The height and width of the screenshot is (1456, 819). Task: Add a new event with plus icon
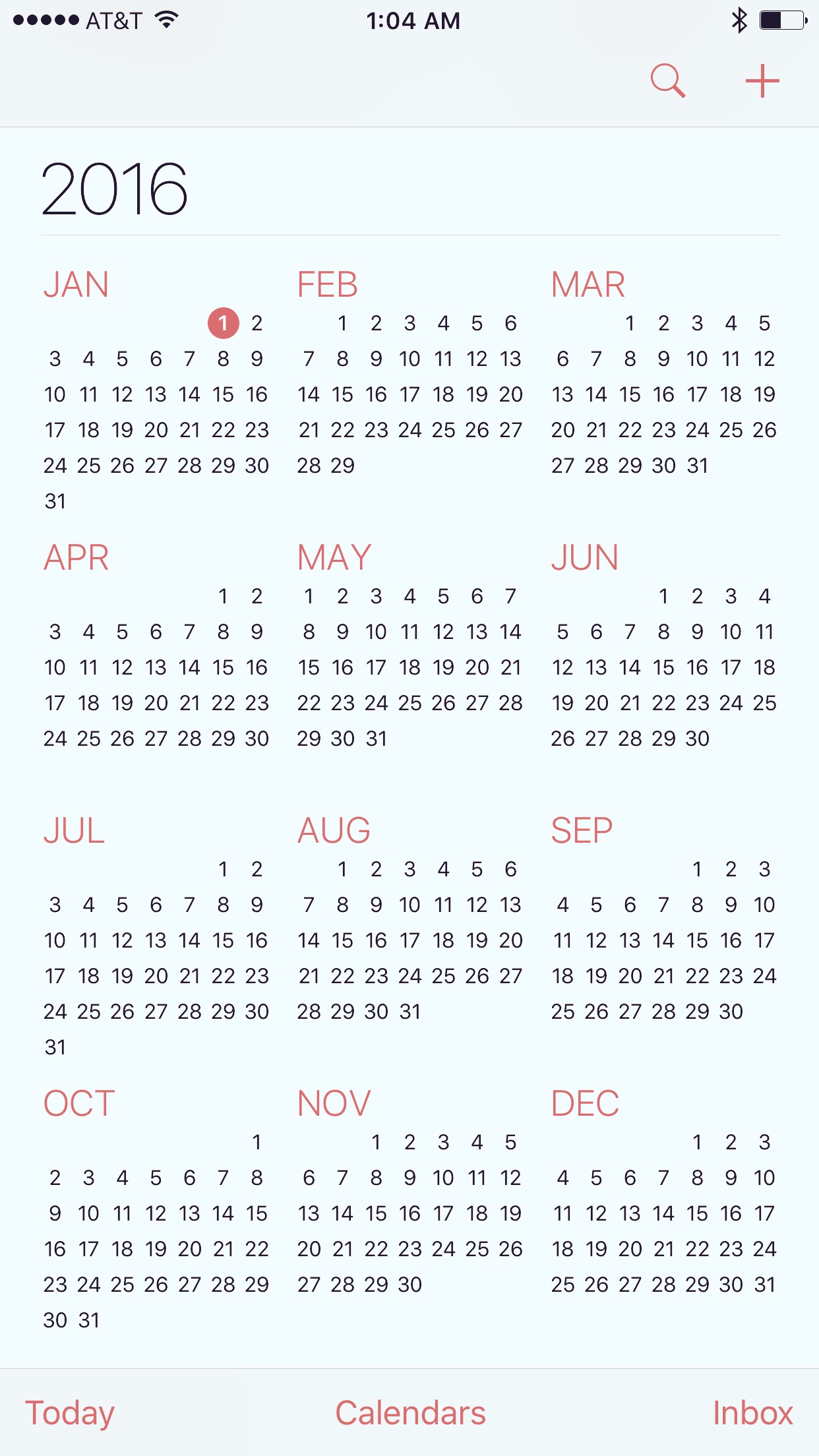coord(762,81)
